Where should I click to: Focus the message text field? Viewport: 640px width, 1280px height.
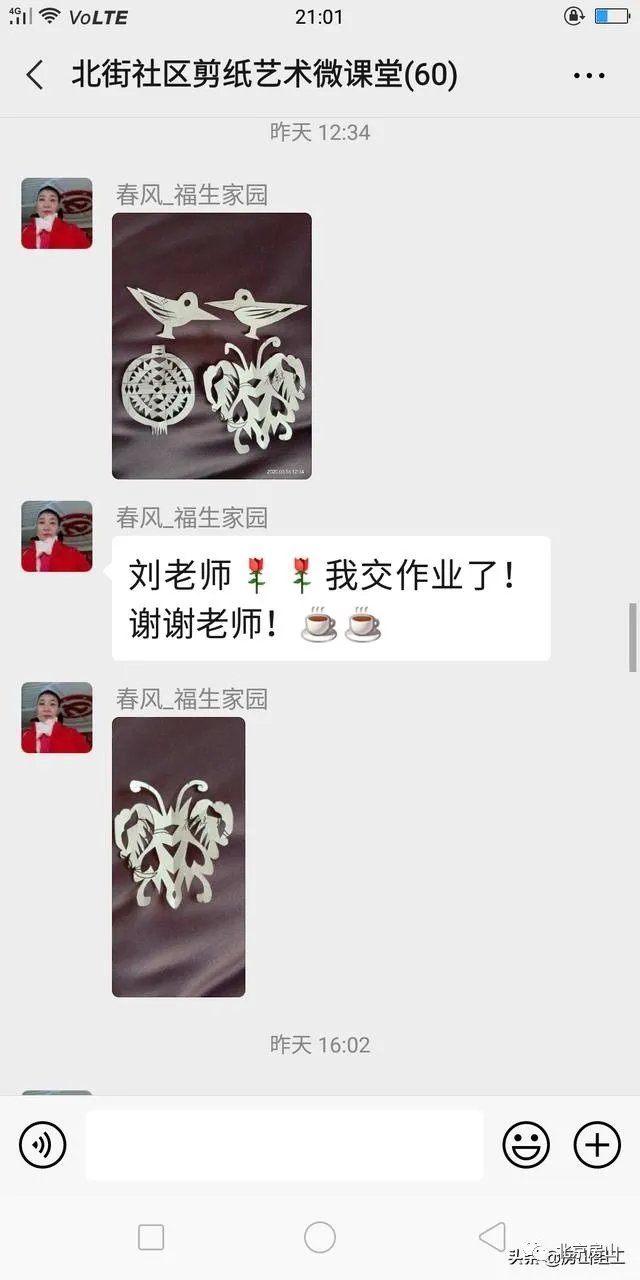(284, 1145)
